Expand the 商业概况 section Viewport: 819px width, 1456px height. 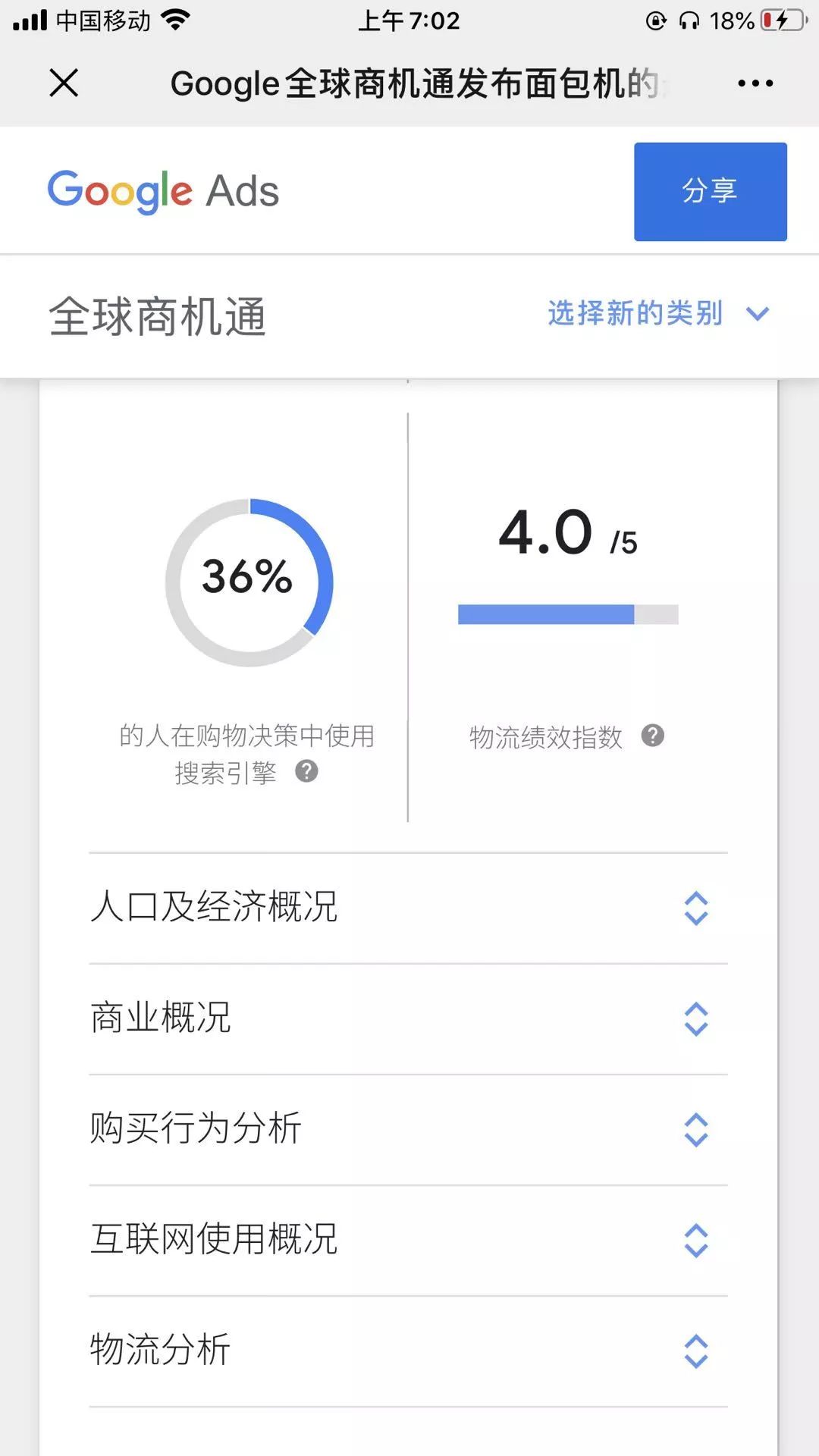point(695,1018)
